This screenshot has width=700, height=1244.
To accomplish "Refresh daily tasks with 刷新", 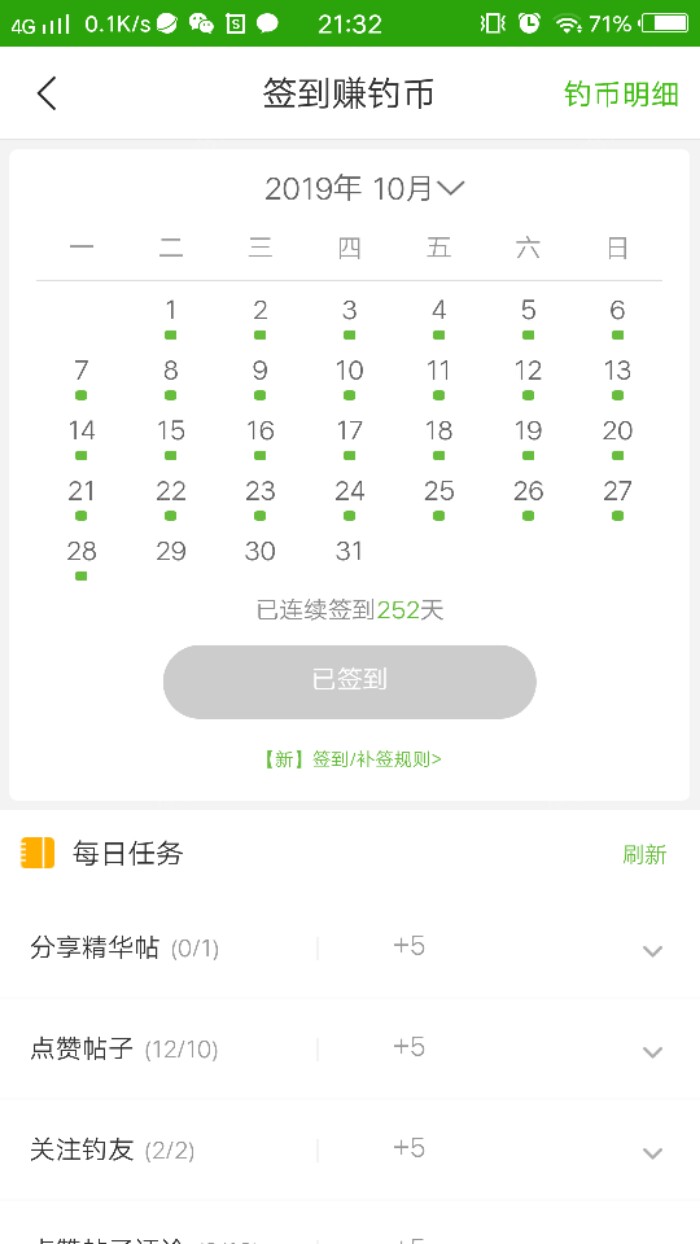I will 644,855.
